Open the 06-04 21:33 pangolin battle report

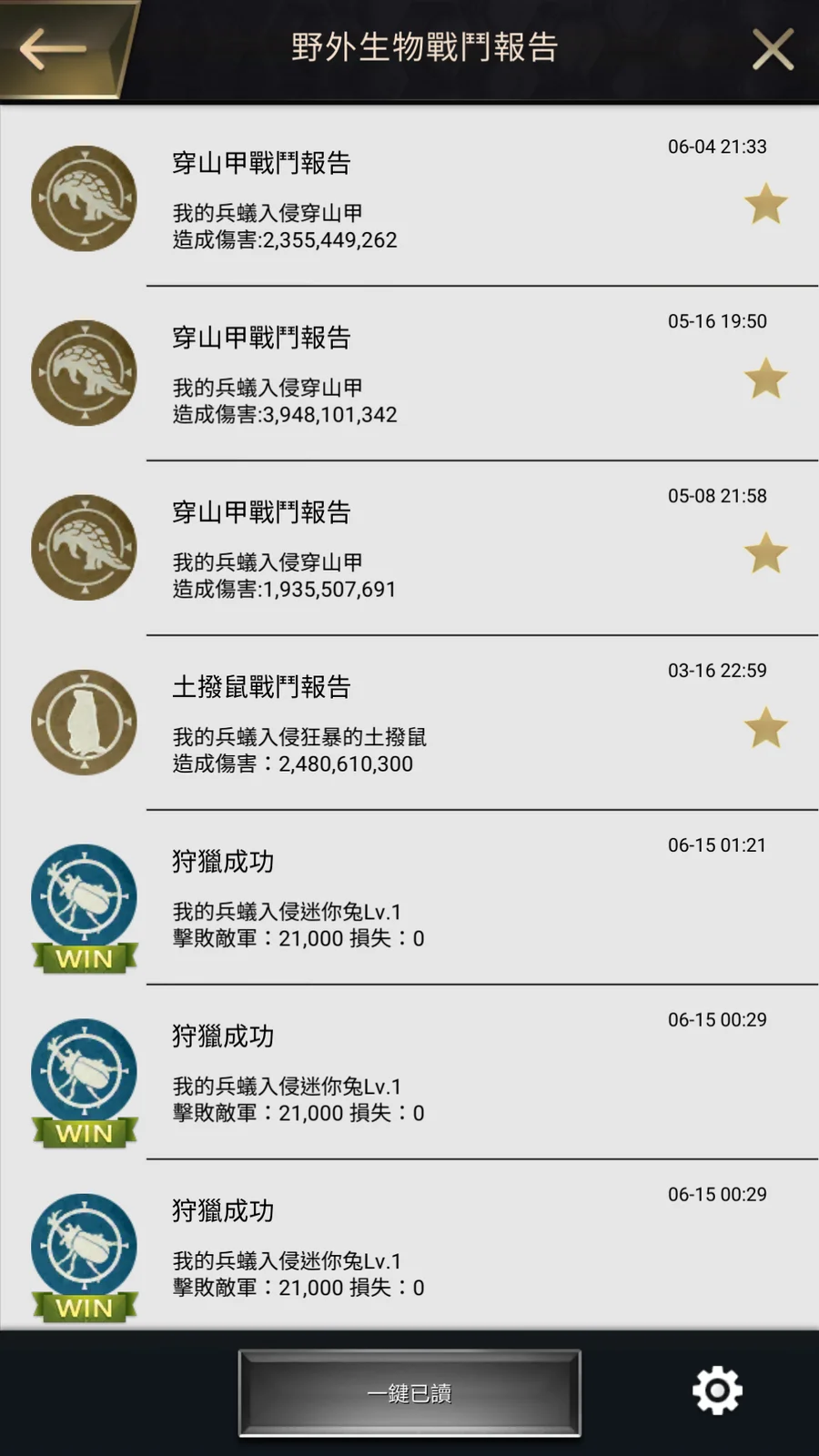point(409,199)
